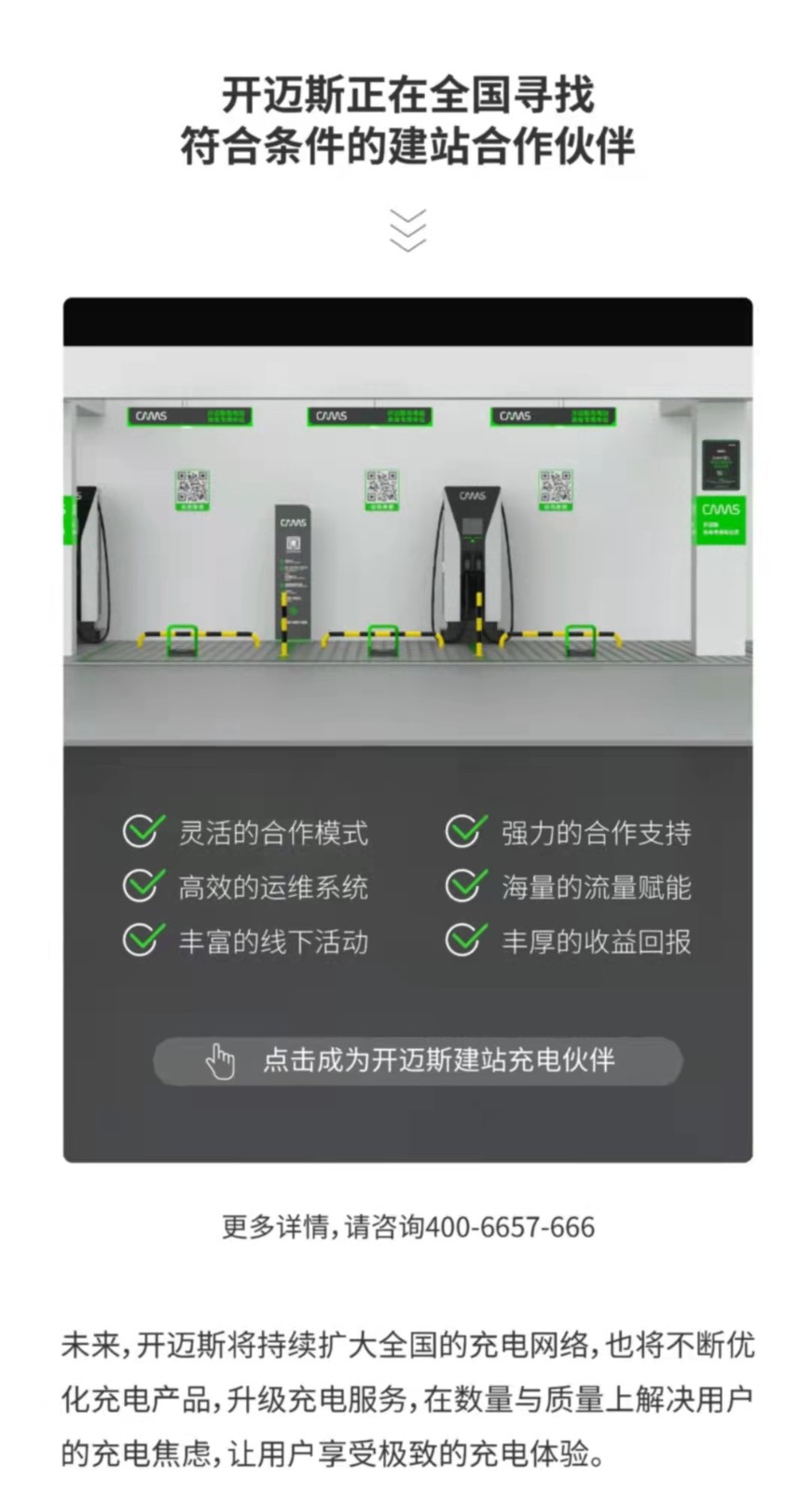Tap 点击成为开迈斯建站充电伙伴 button
Viewport: 812px width, 1492px height.
418,1060
